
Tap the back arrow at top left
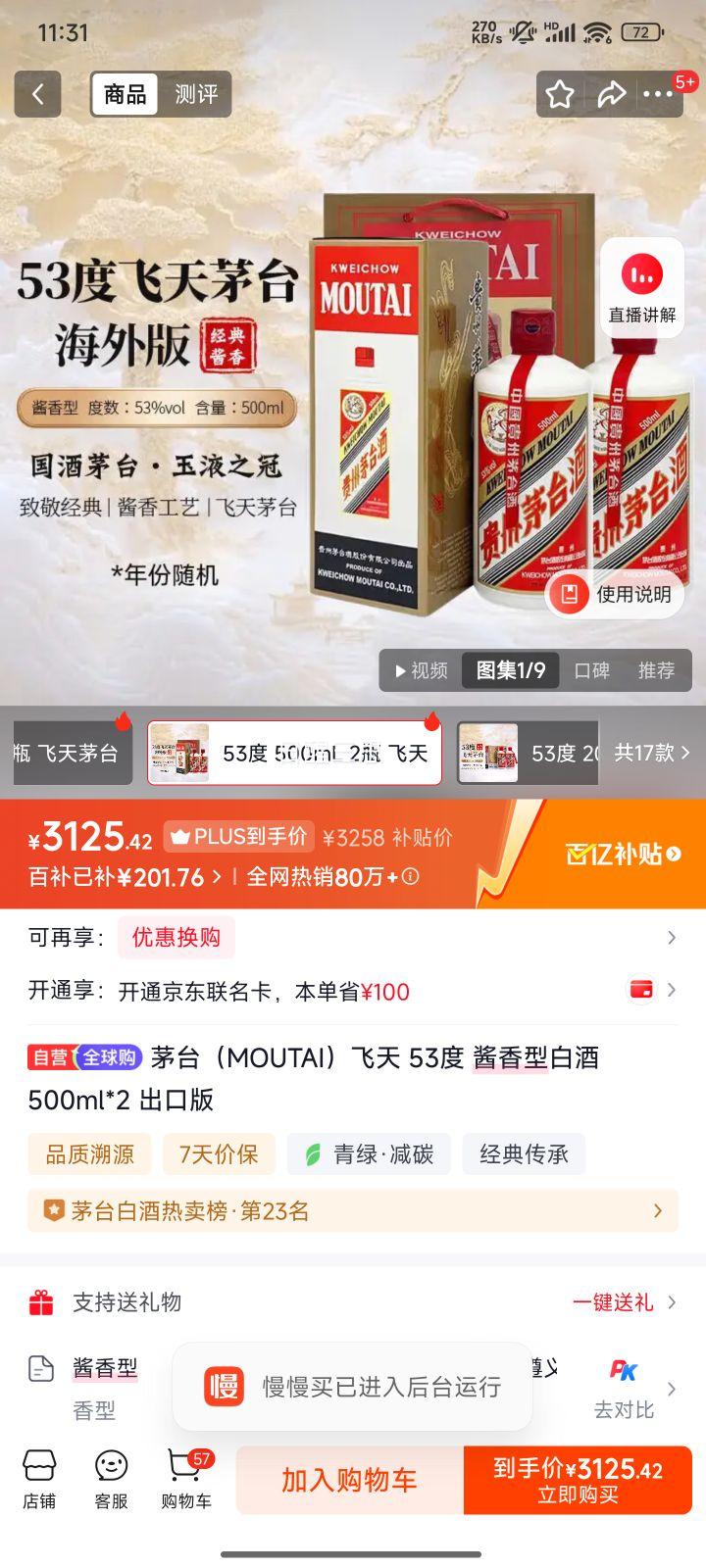(37, 94)
